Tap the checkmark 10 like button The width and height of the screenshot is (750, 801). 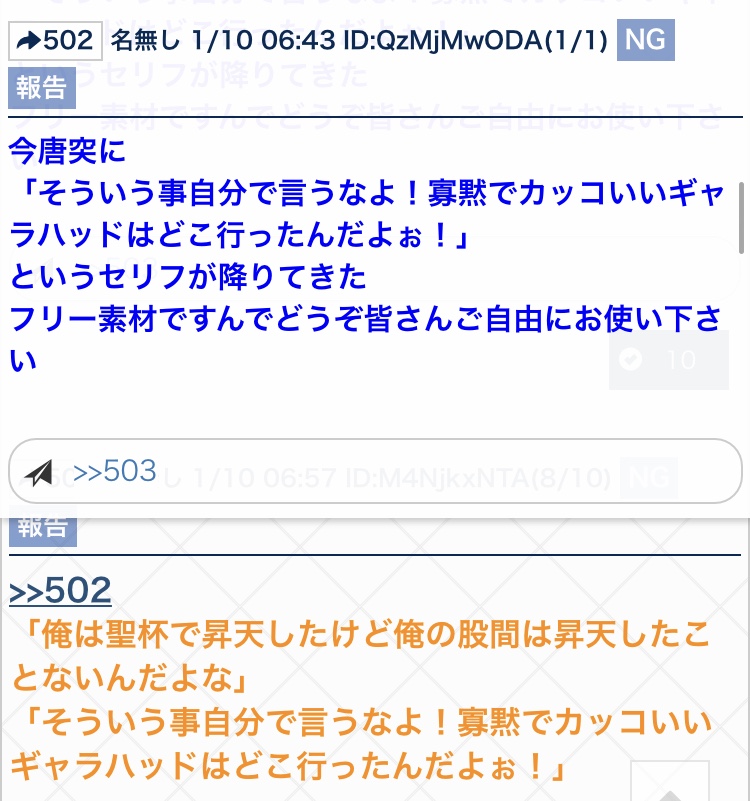coord(668,360)
